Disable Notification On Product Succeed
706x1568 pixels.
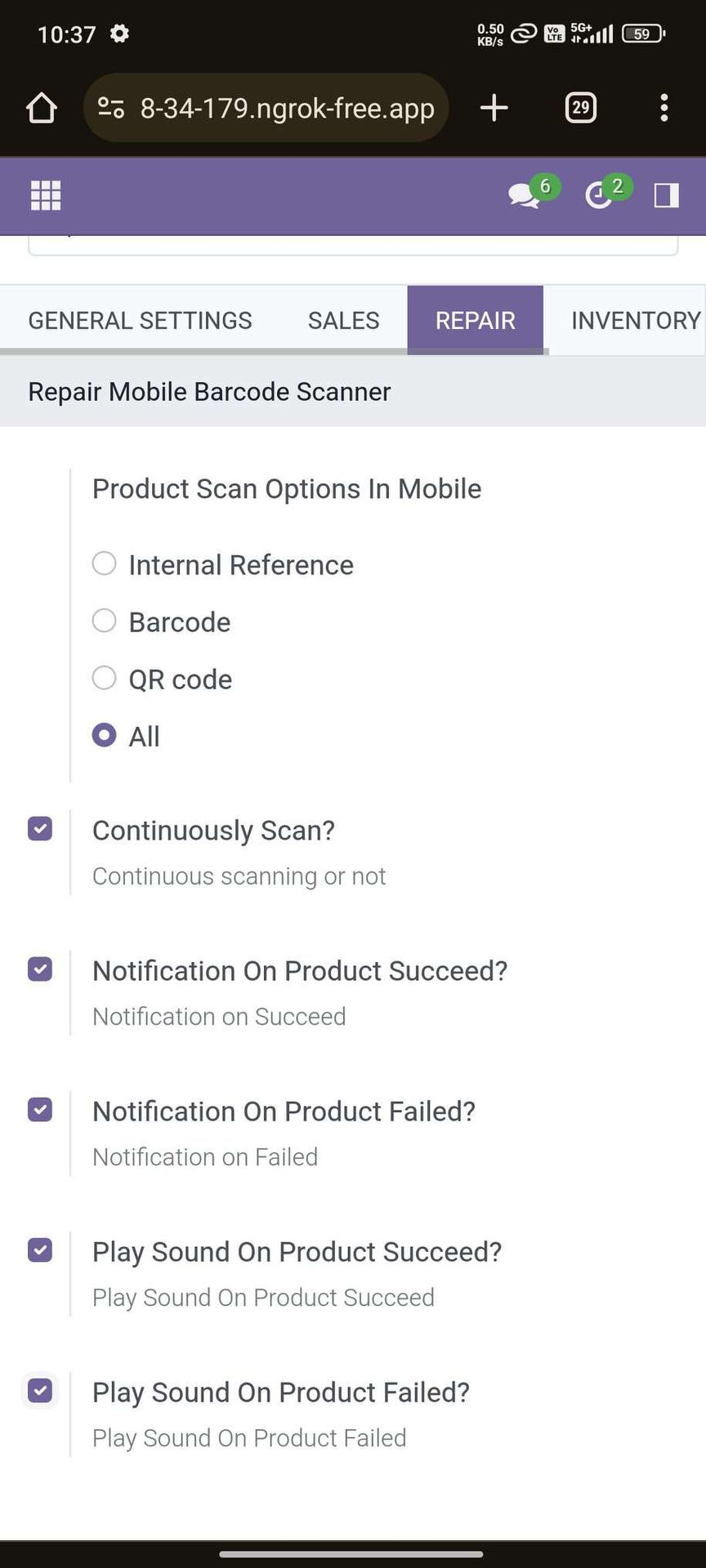40,969
